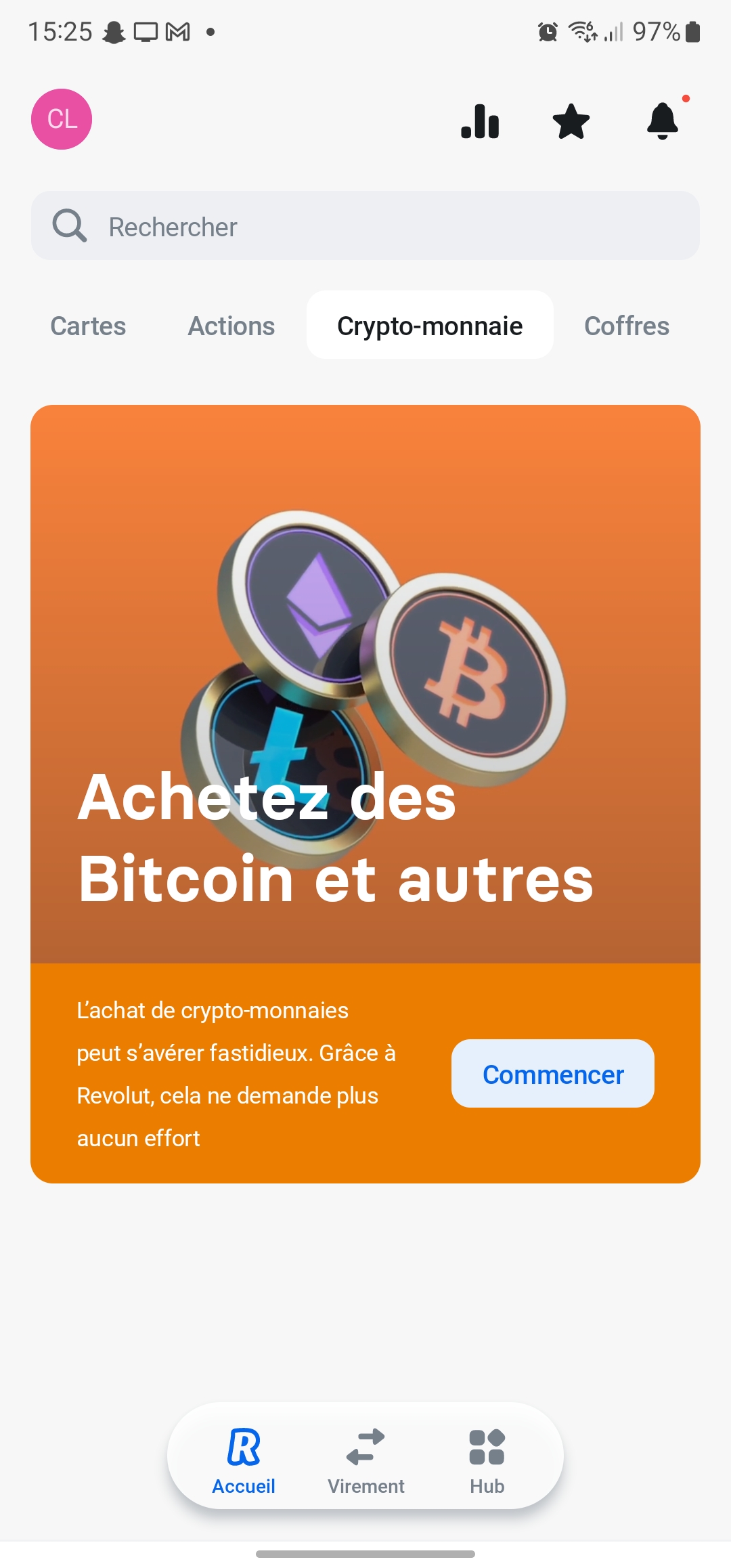
Task: Select the Crypto-monnaie tab
Action: 430,325
